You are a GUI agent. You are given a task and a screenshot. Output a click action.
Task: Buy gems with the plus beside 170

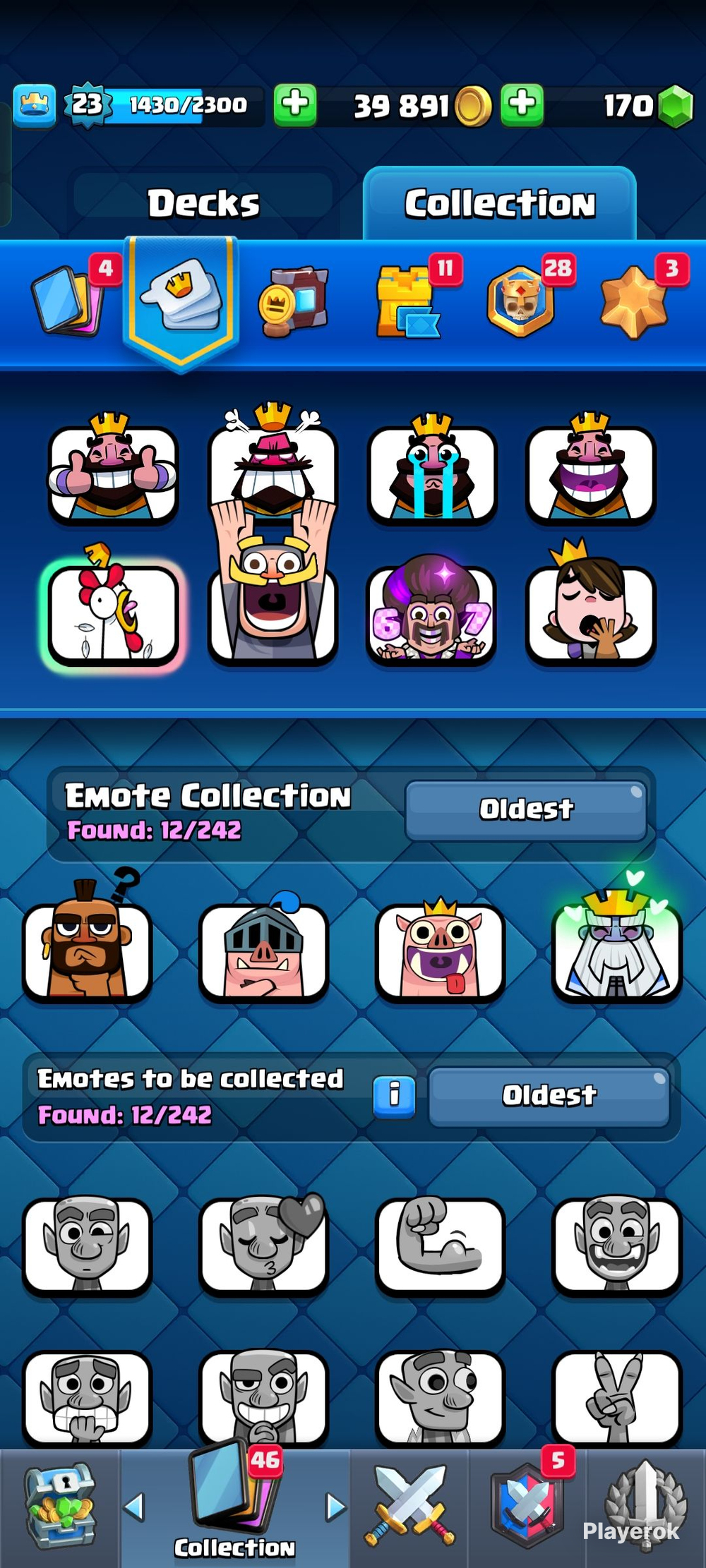(x=522, y=105)
